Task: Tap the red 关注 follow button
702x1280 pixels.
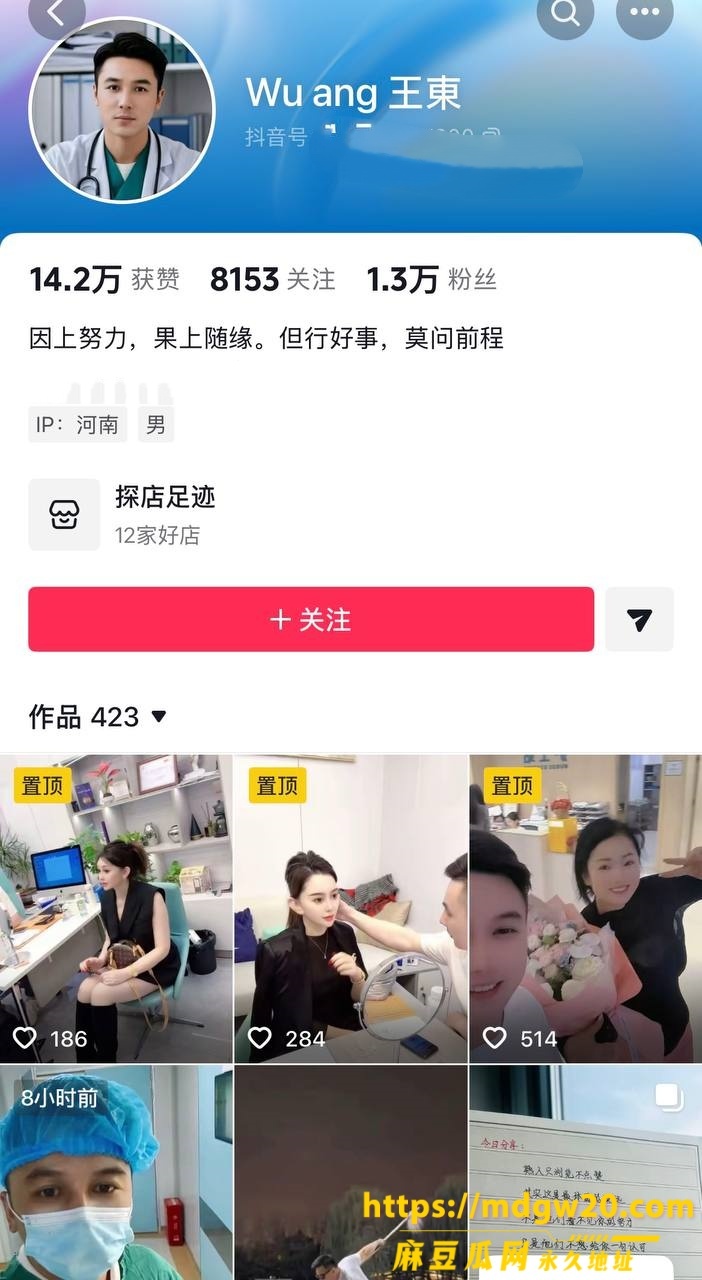Action: pyautogui.click(x=311, y=619)
